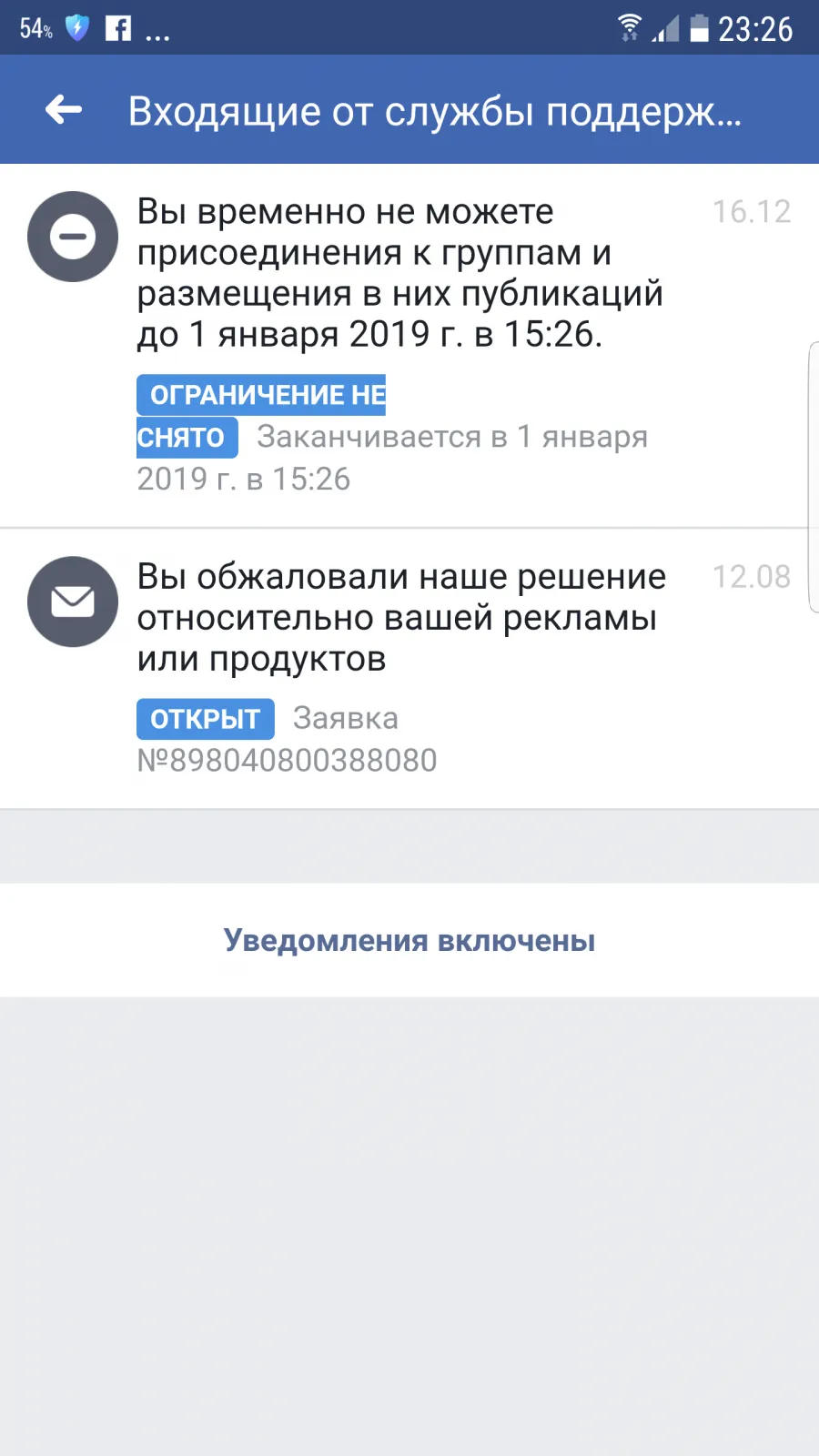This screenshot has height=1456, width=819.
Task: Tap the 'Уведомления включены' notifications button
Action: point(409,940)
